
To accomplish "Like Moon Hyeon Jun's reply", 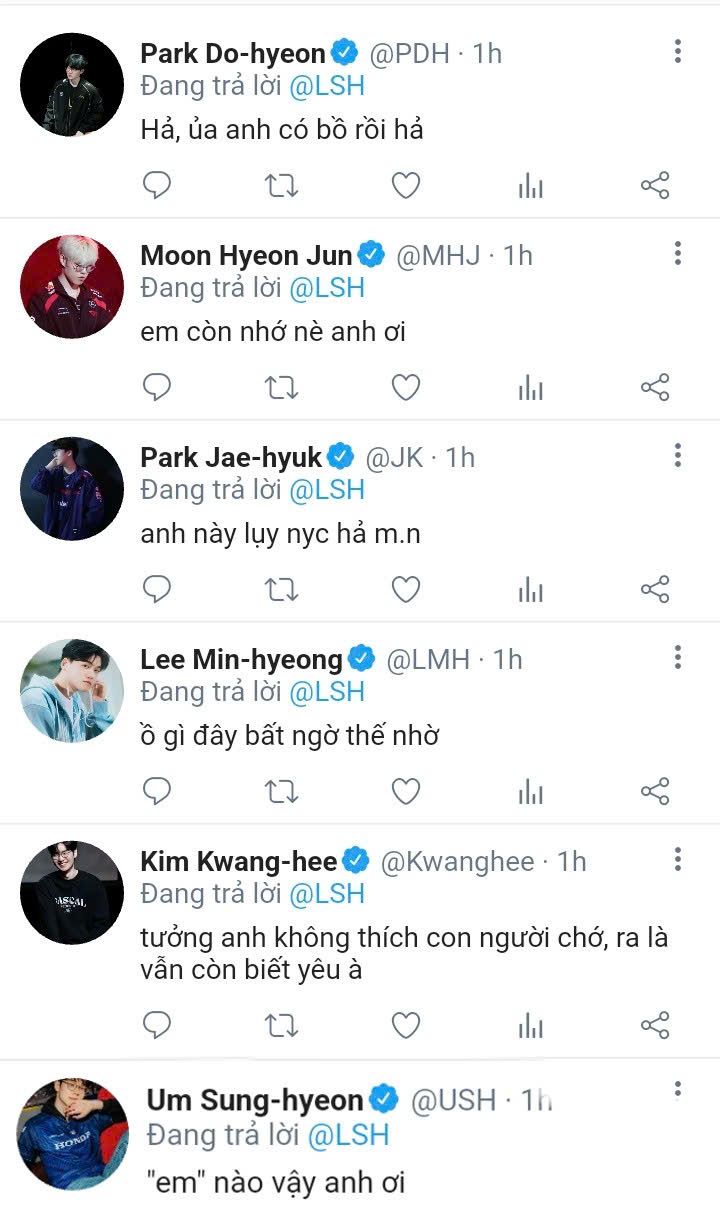I will (405, 387).
